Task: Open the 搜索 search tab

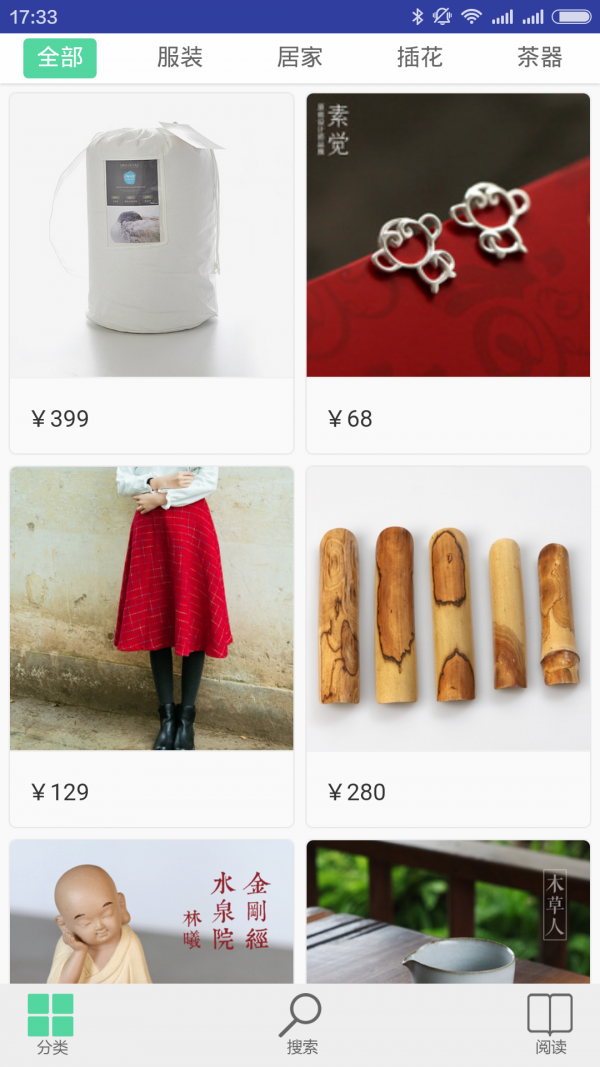Action: [x=301, y=1025]
